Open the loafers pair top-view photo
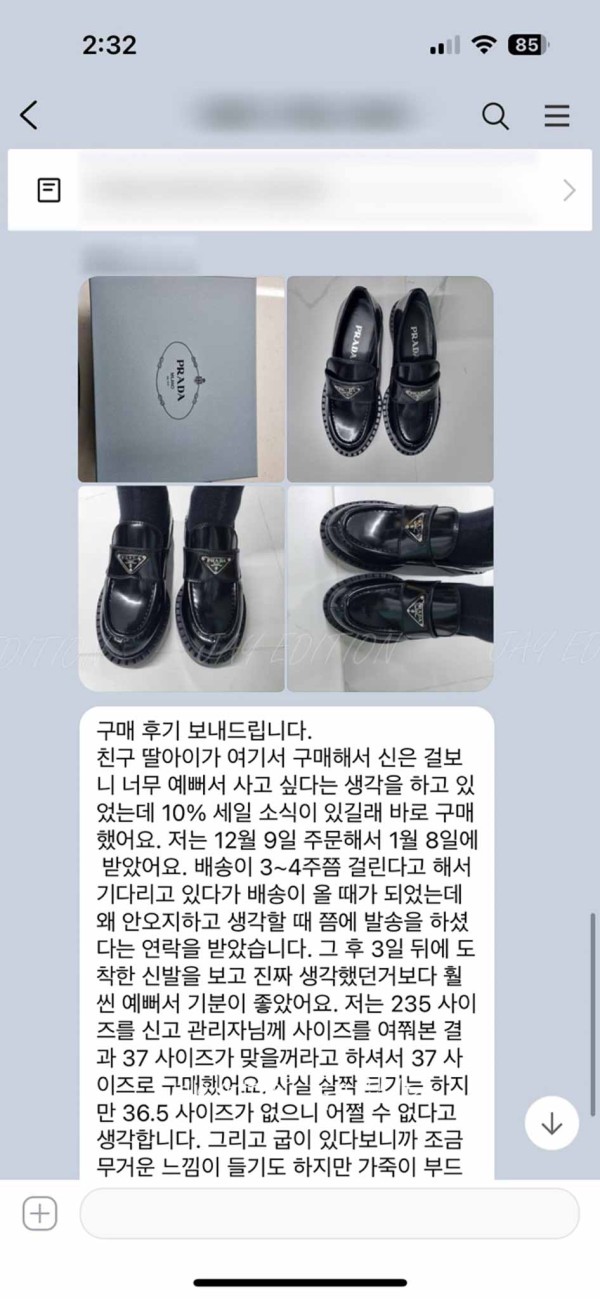600x1299 pixels. coord(390,379)
